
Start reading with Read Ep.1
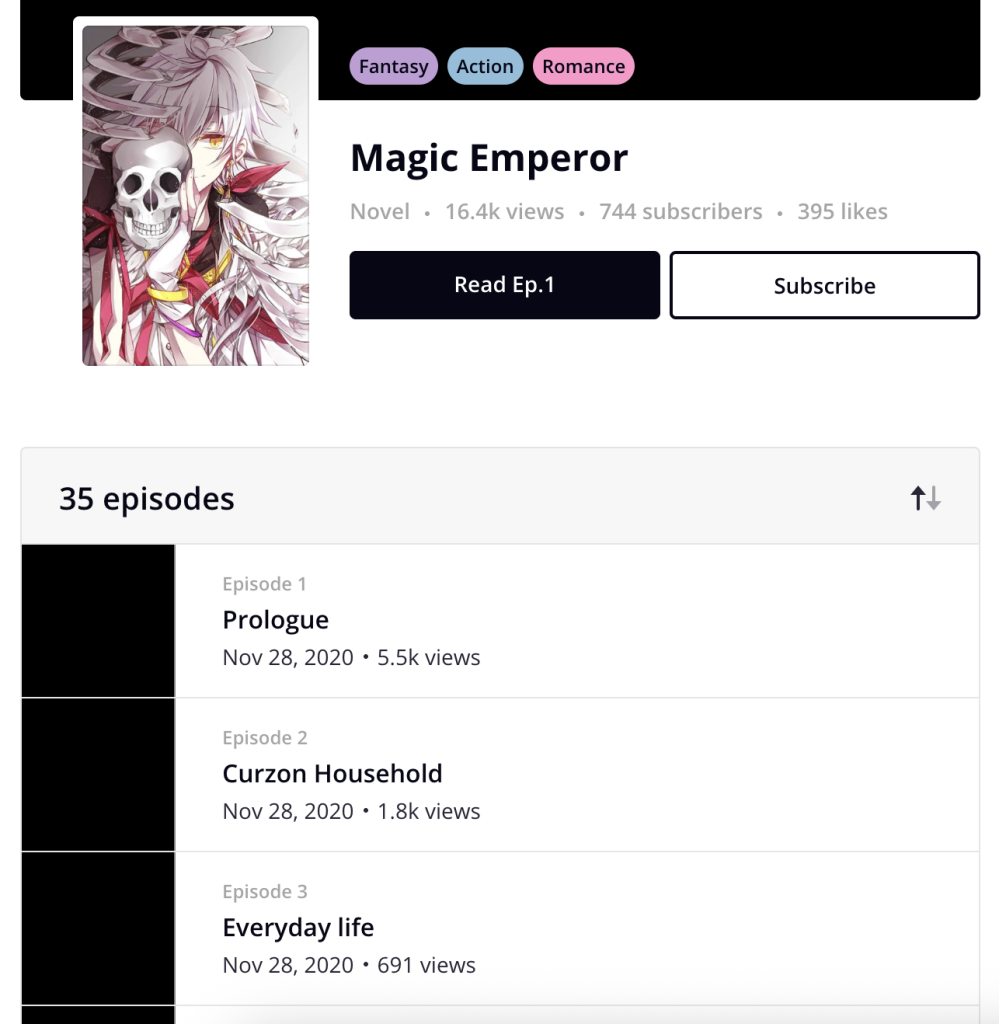(504, 285)
